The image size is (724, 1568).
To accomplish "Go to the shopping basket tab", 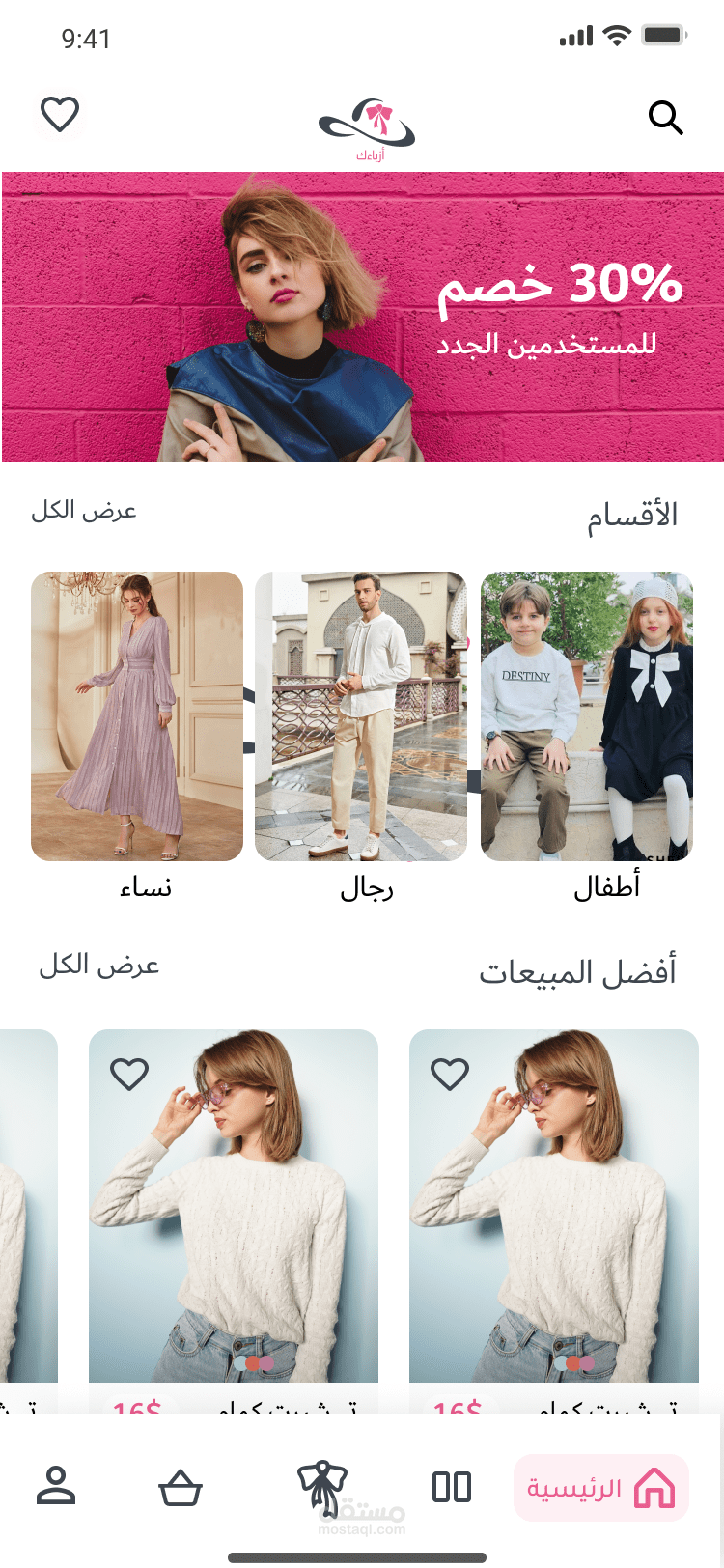I will (x=181, y=1488).
